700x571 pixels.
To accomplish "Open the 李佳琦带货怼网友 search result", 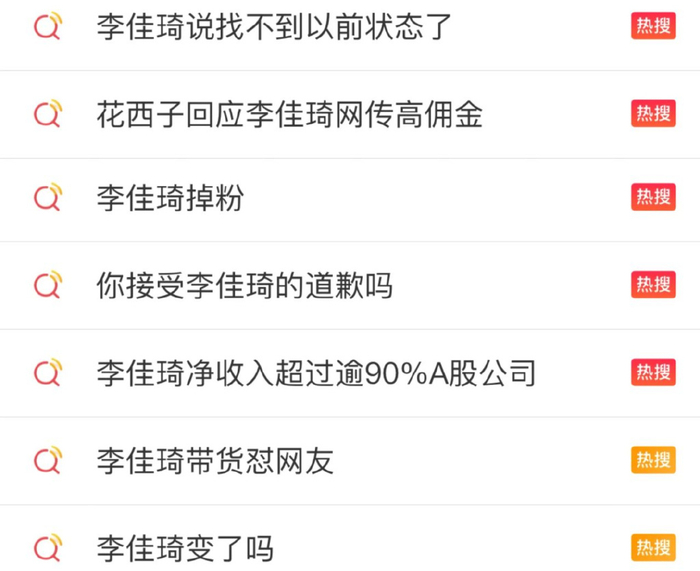I will point(215,461).
